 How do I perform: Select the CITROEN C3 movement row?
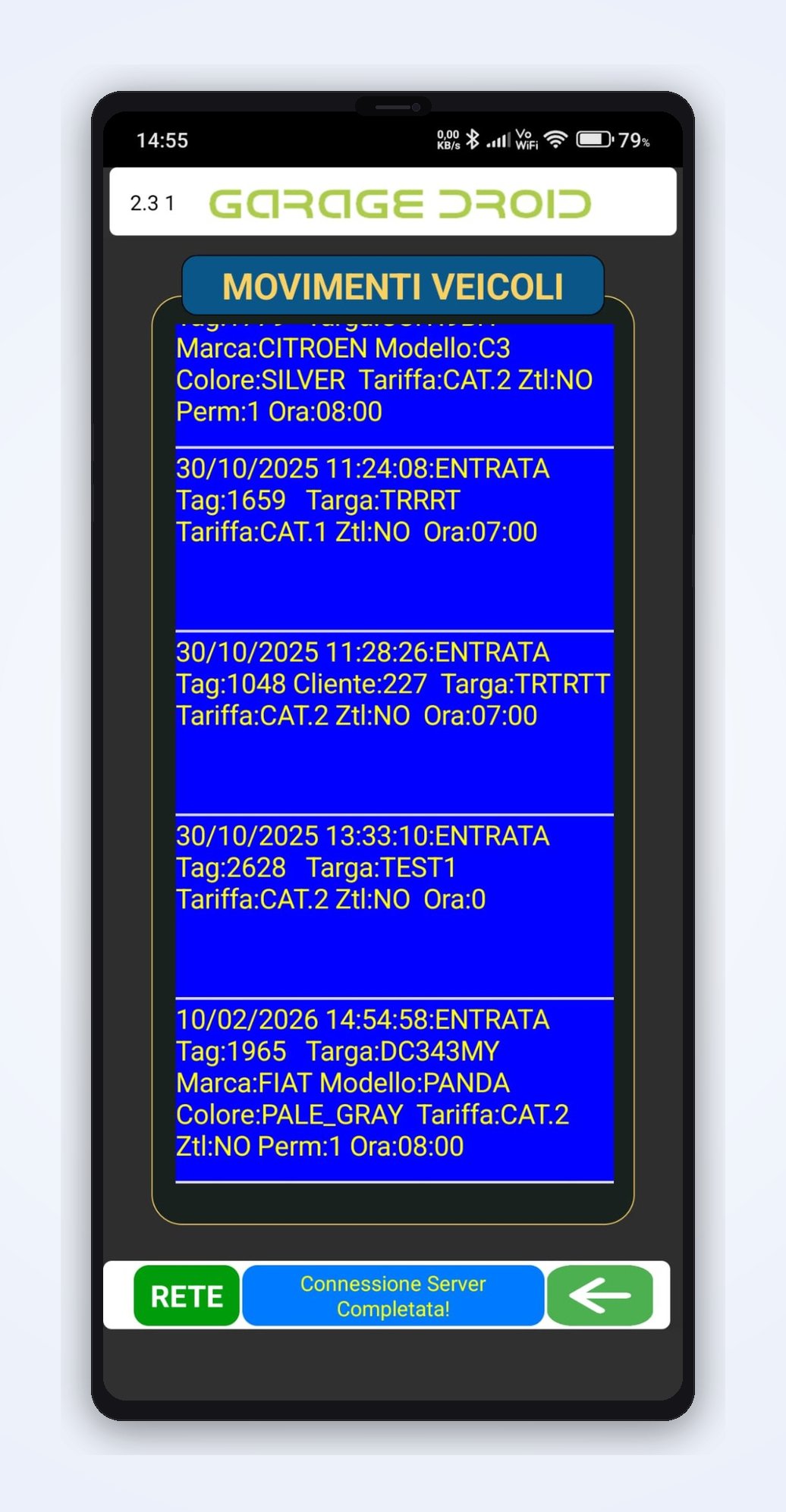(394, 383)
